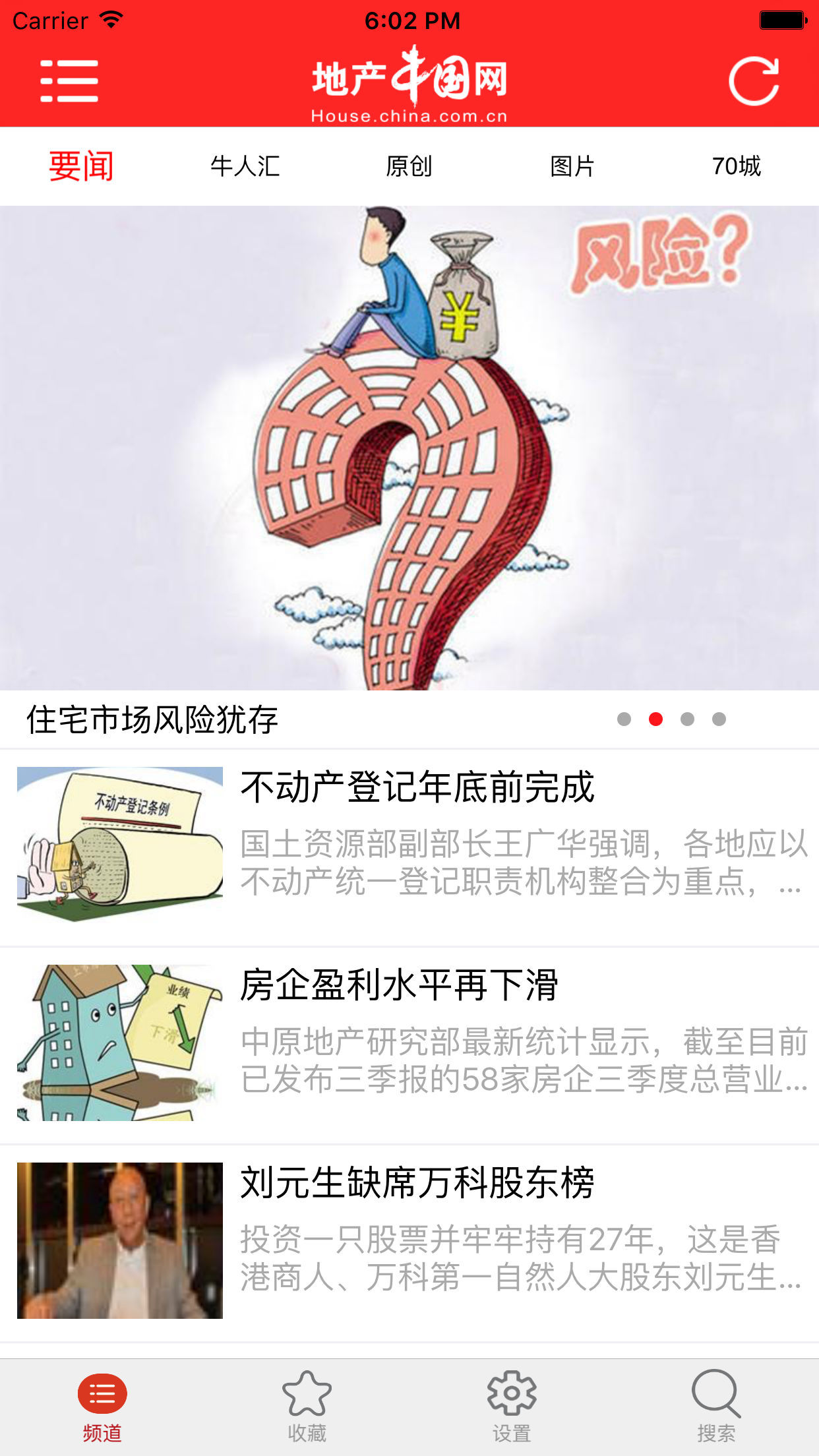Viewport: 819px width, 1456px height.
Task: Refresh the news feed
Action: (754, 81)
